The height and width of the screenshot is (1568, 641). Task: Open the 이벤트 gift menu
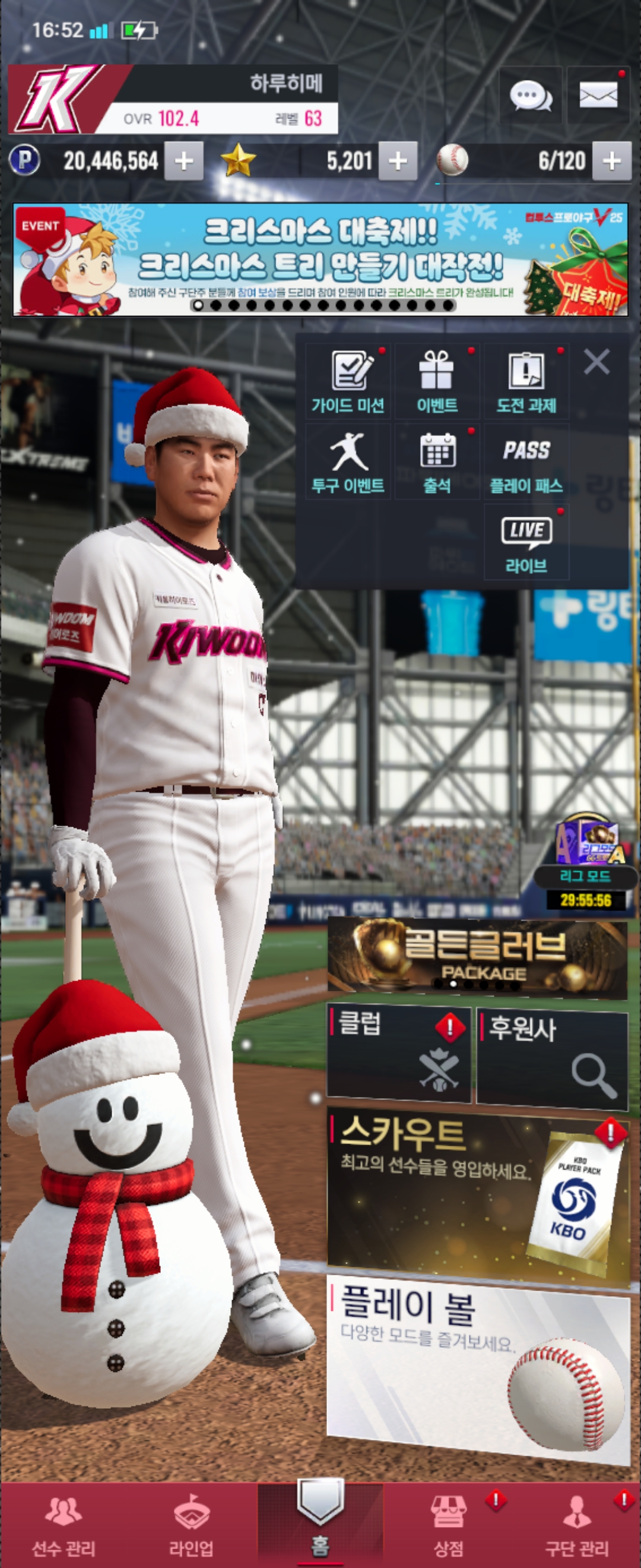click(x=437, y=382)
